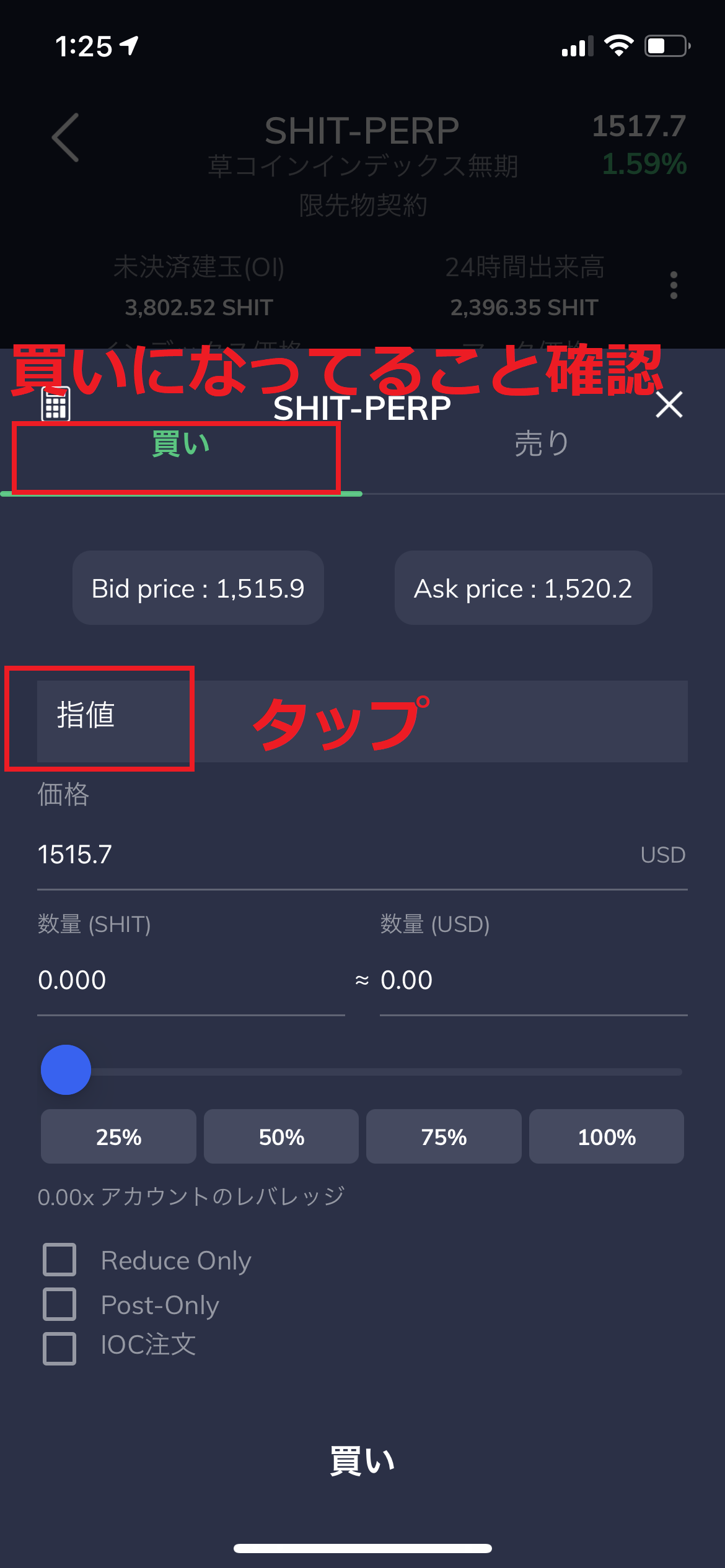Select the 買い (buy) tab
This screenshot has width=725, height=1568.
click(180, 445)
